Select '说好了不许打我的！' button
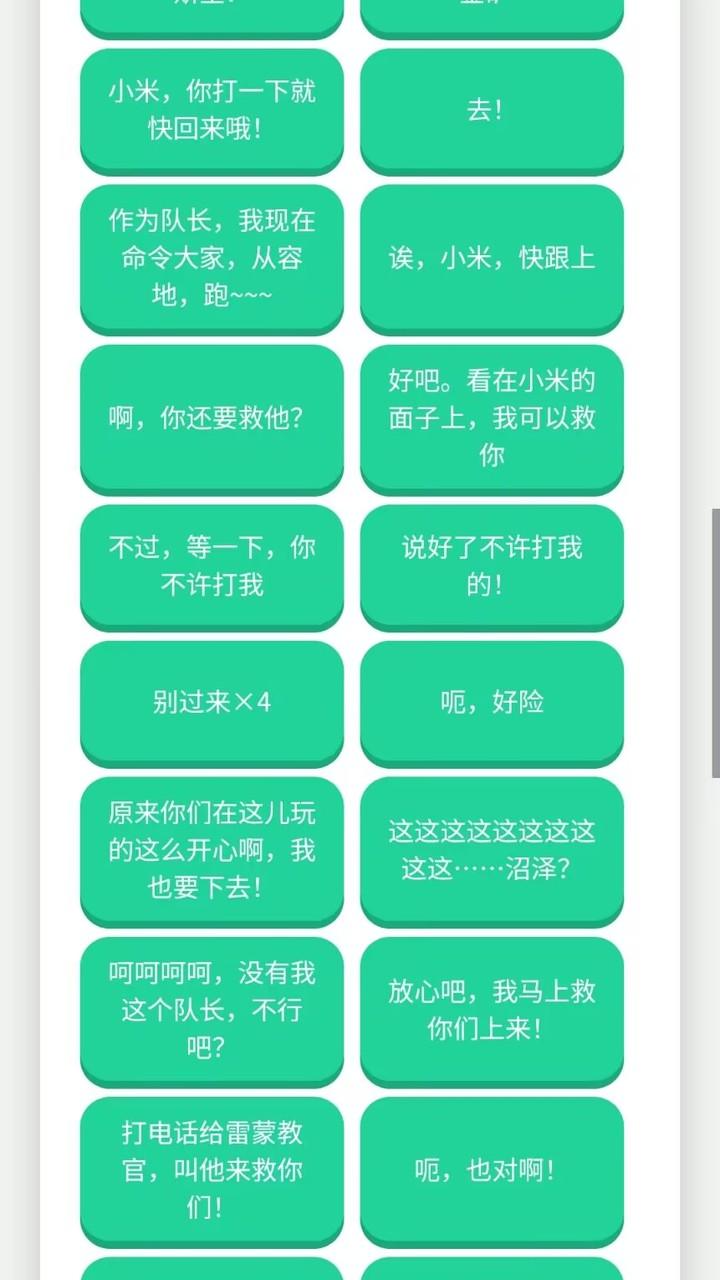 coord(491,566)
